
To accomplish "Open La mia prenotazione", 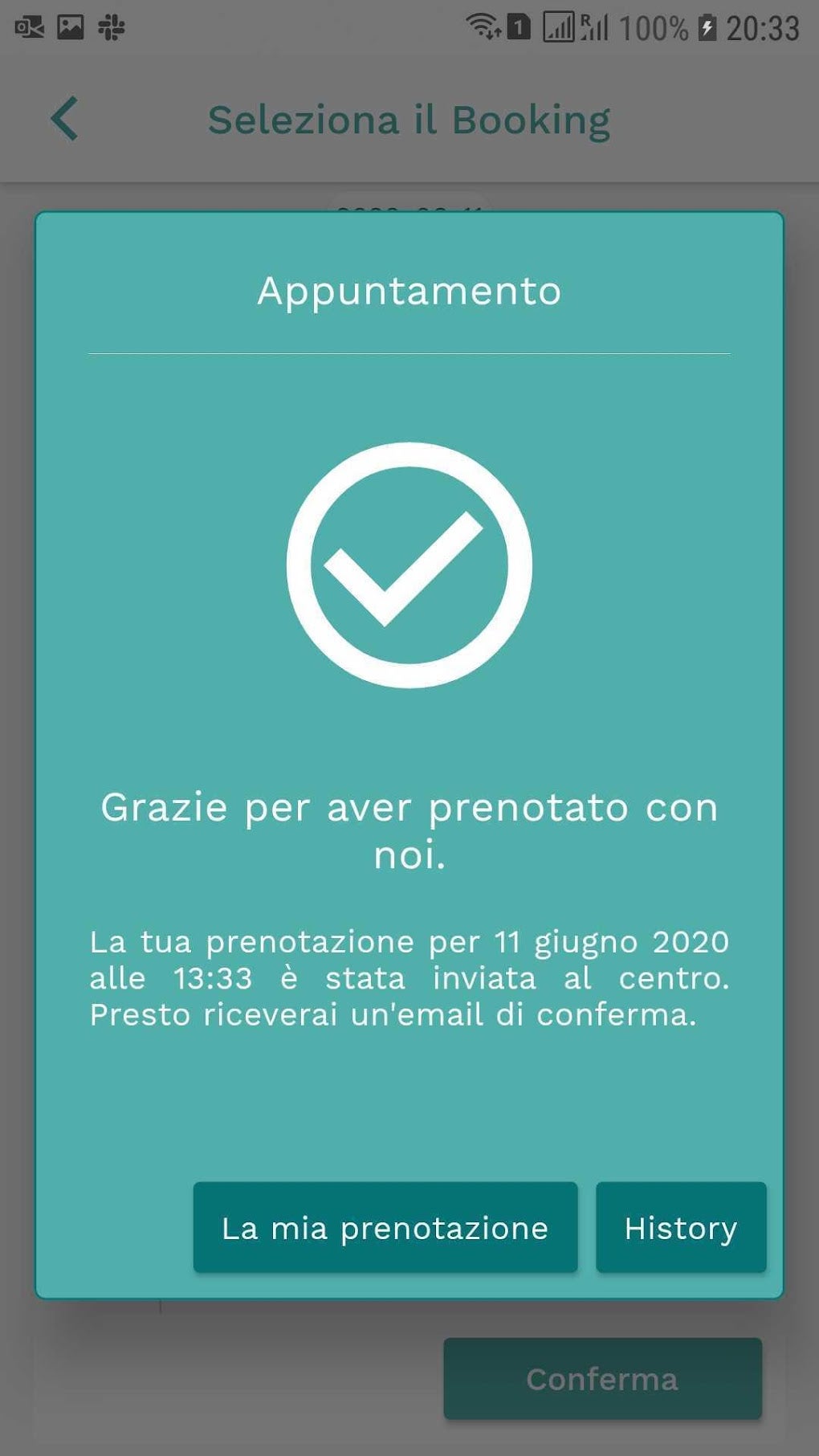I will pos(385,1227).
